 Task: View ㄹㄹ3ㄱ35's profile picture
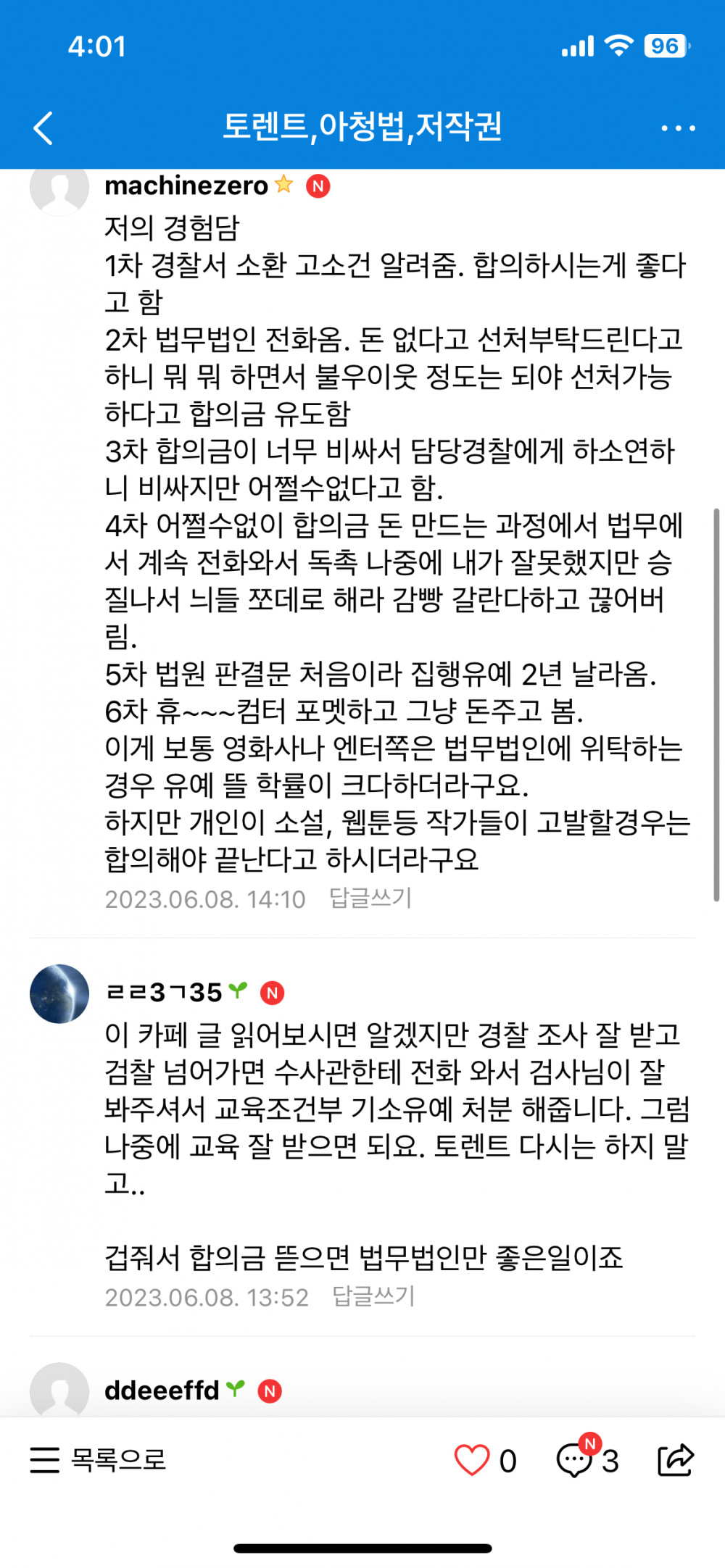coord(59,993)
